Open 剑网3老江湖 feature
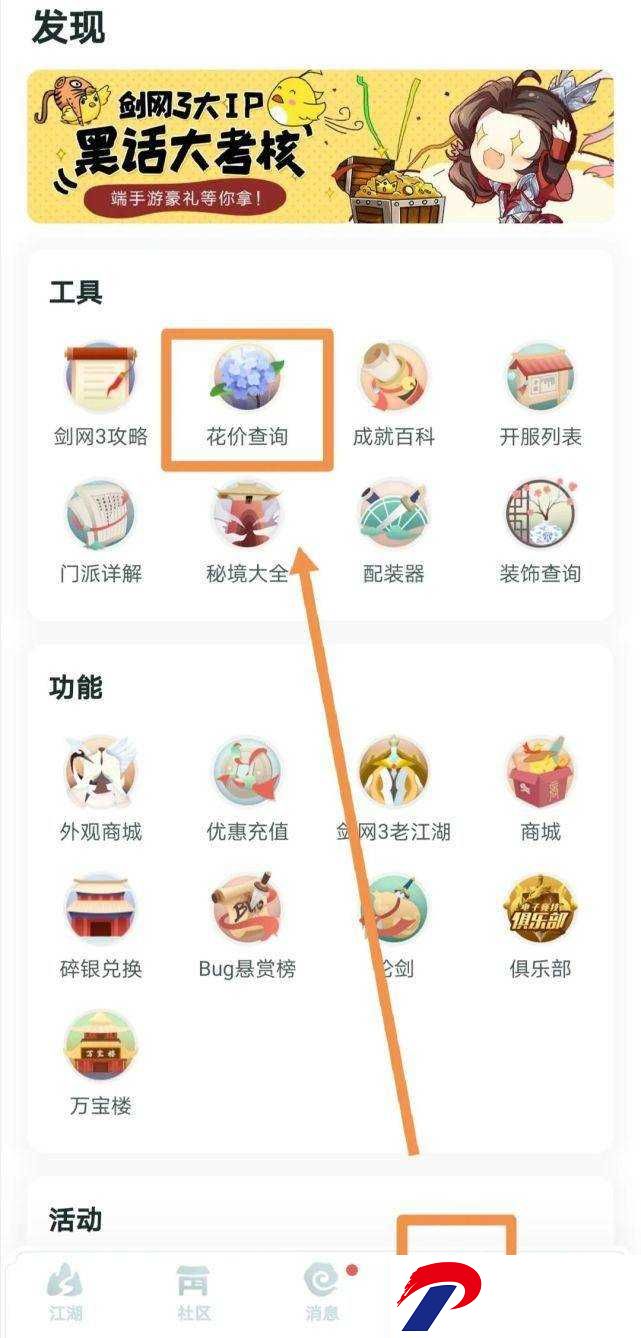Viewport: 641px width, 1338px height. [x=394, y=790]
